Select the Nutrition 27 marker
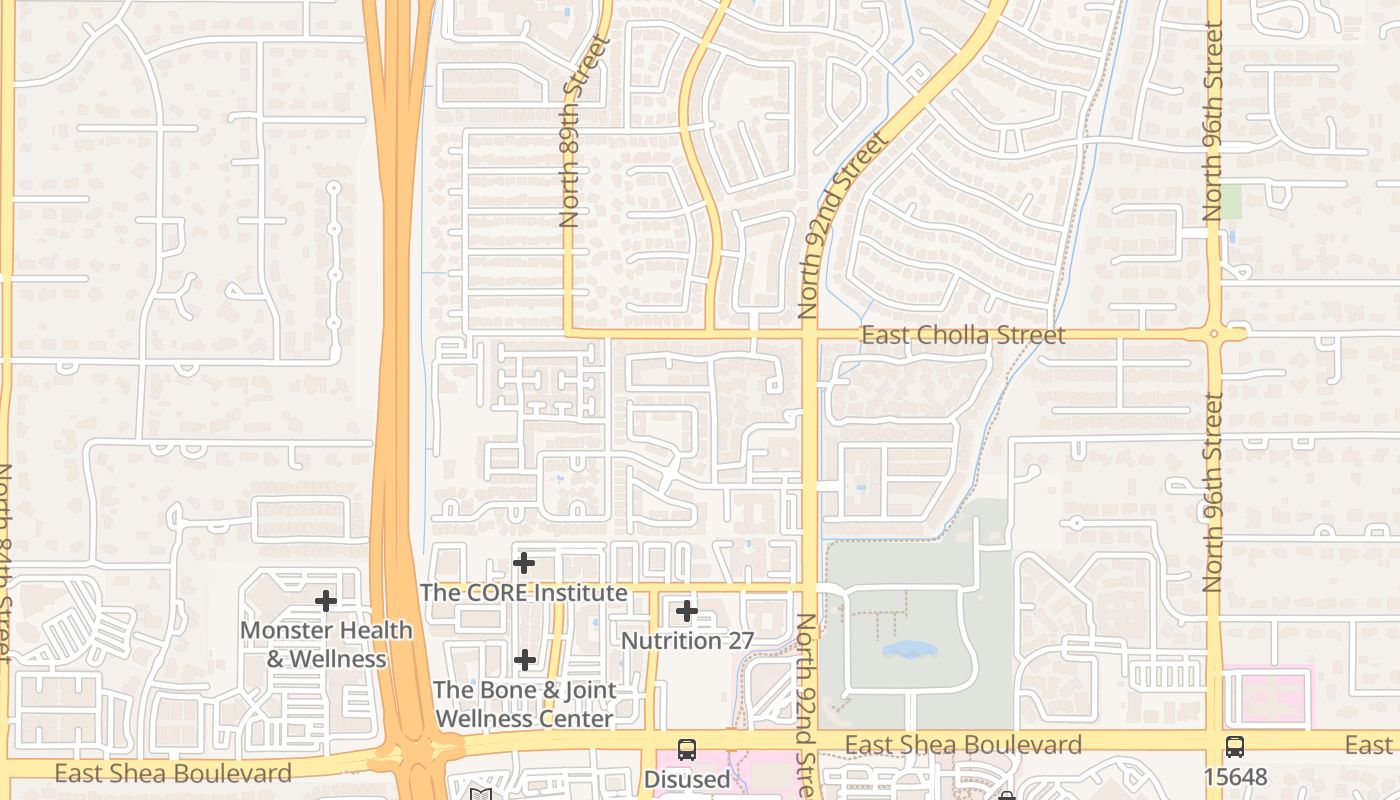1400x800 pixels. (687, 611)
